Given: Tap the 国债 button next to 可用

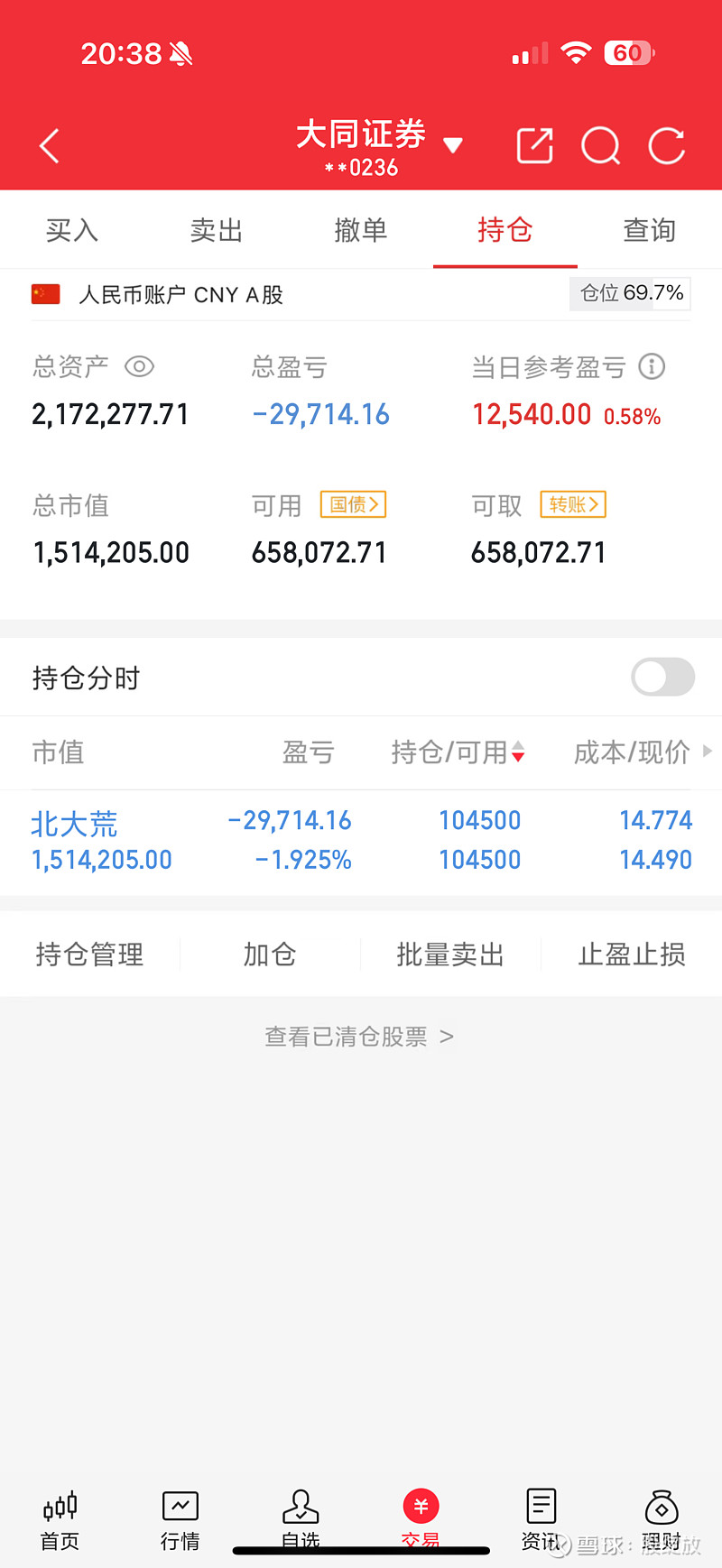Looking at the screenshot, I should click(353, 504).
